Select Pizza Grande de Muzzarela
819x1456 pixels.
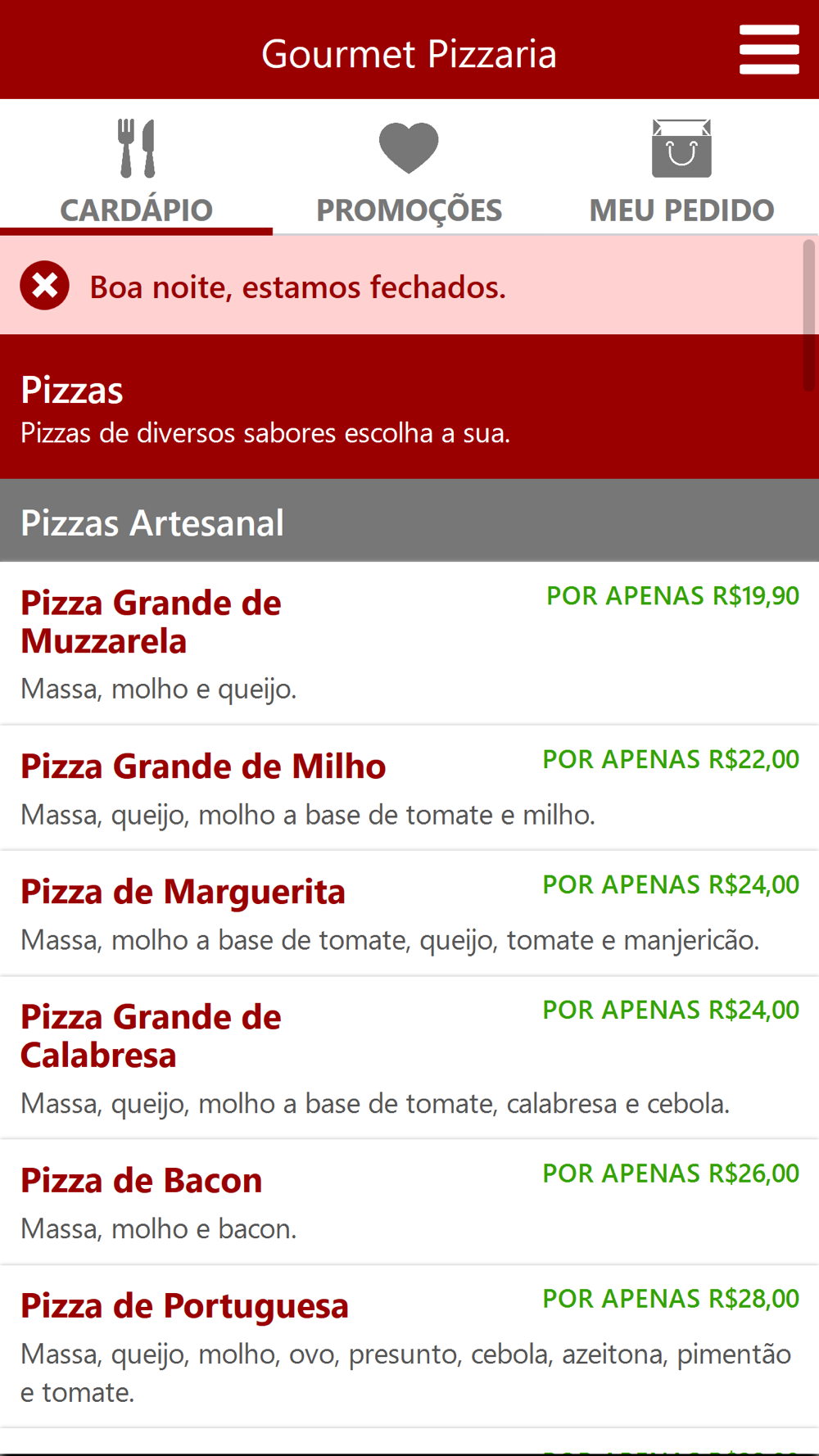pos(409,643)
